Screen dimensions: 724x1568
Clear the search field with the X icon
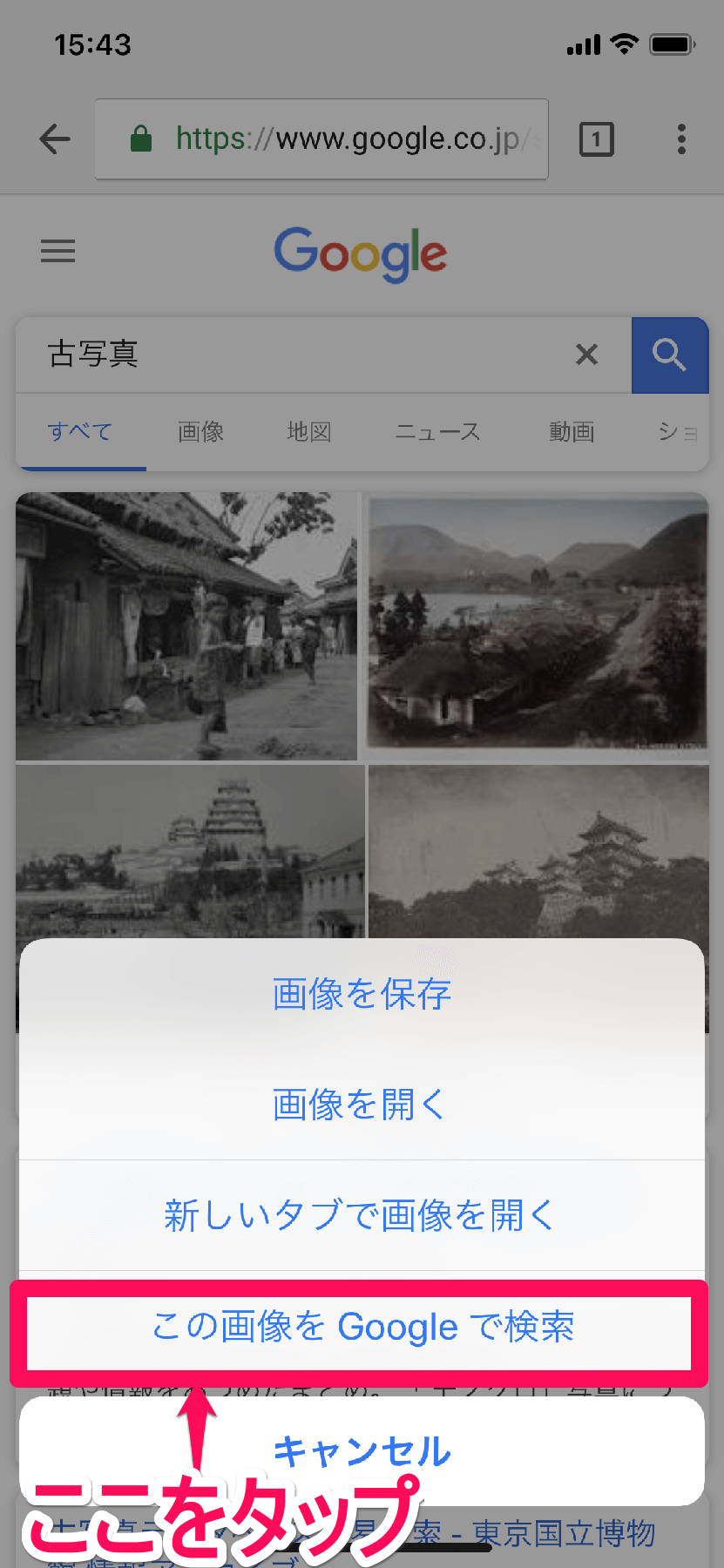click(586, 355)
